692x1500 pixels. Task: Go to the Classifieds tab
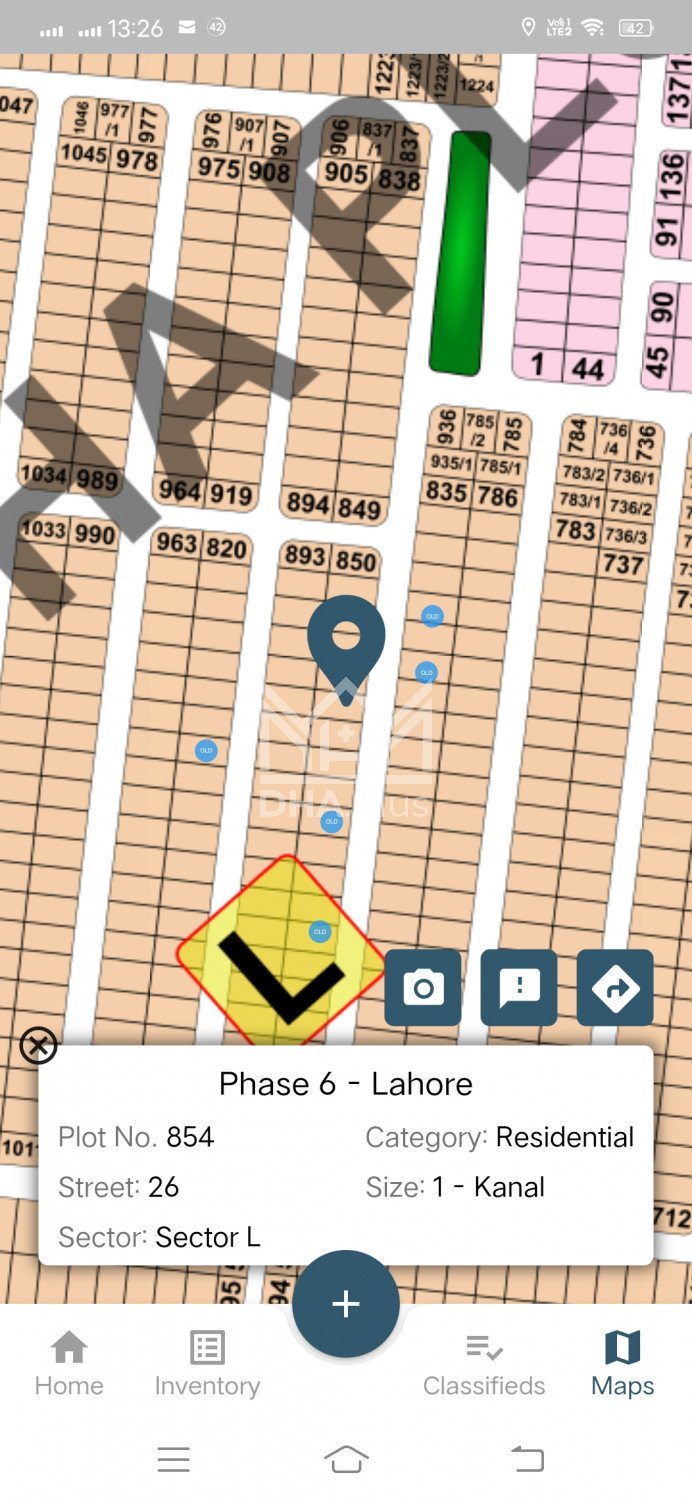tap(484, 1363)
